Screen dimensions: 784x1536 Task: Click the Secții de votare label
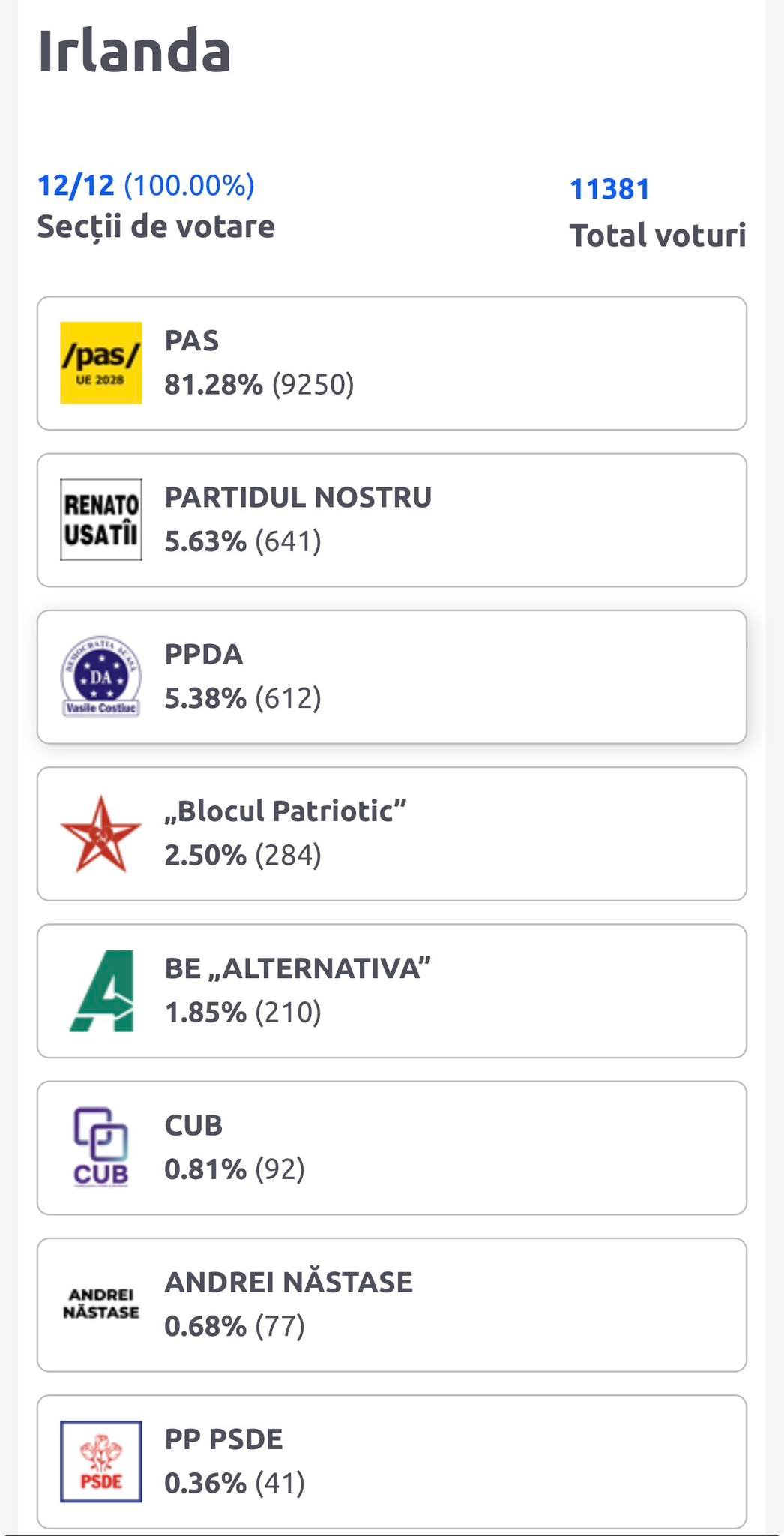click(x=157, y=225)
